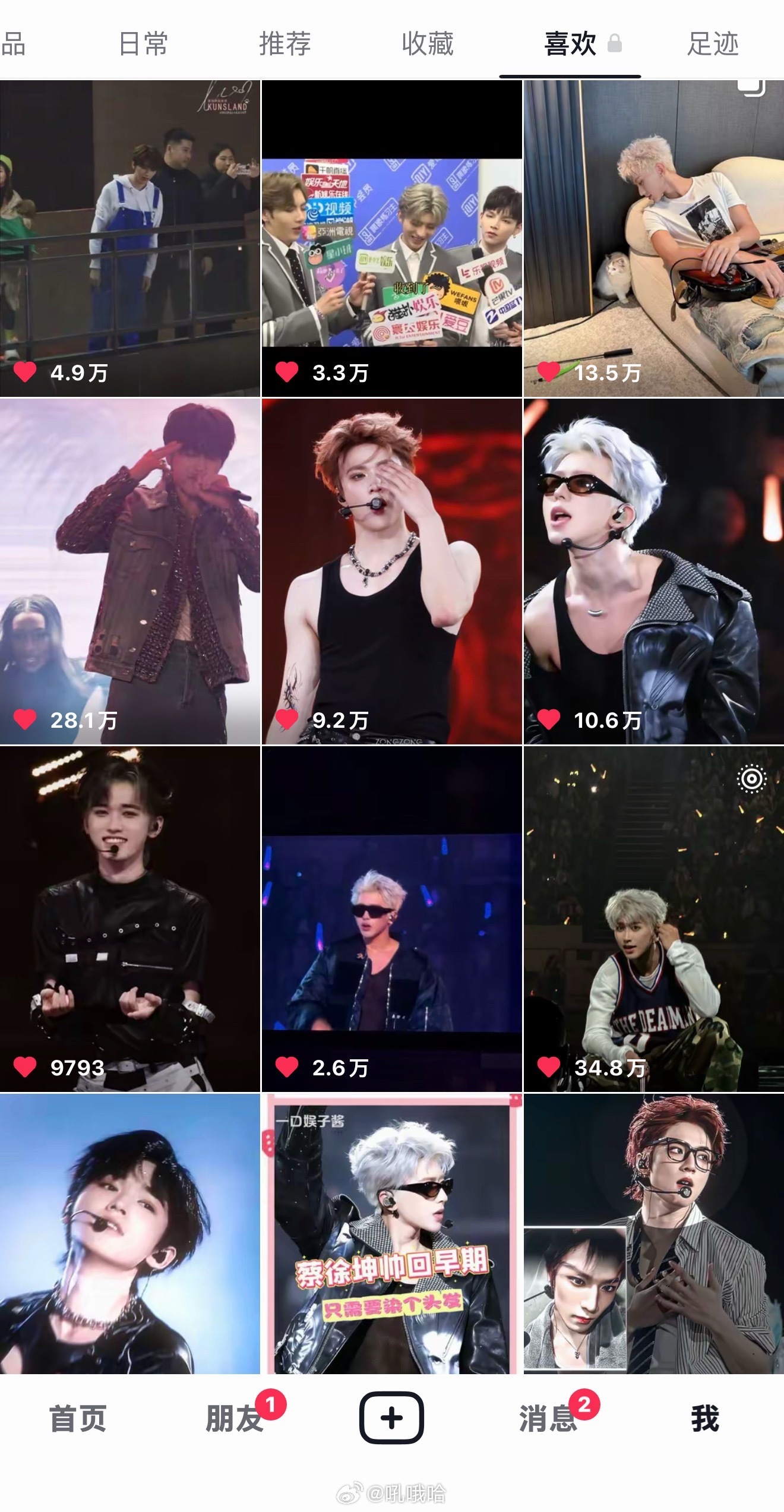Go to the 首页 home tab

coord(78,1419)
